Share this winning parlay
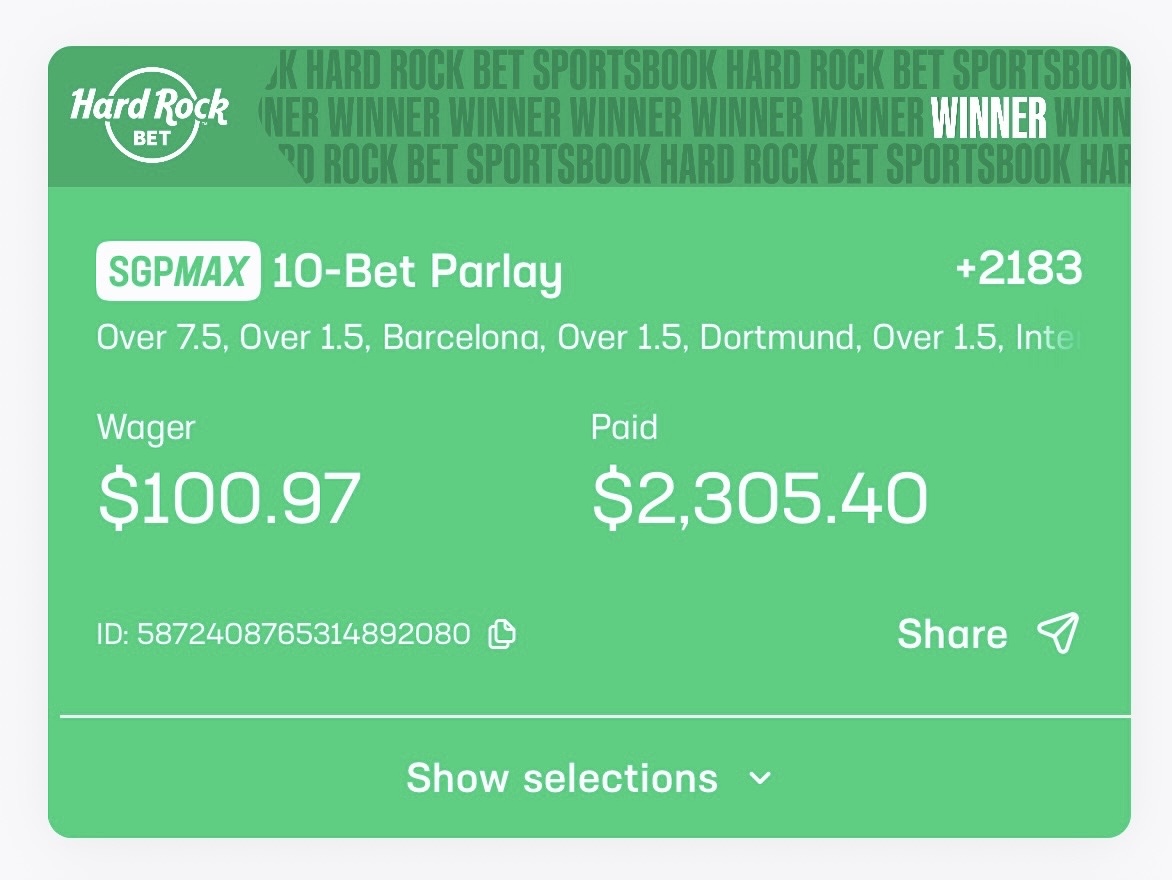This screenshot has height=880, width=1172. click(x=987, y=634)
